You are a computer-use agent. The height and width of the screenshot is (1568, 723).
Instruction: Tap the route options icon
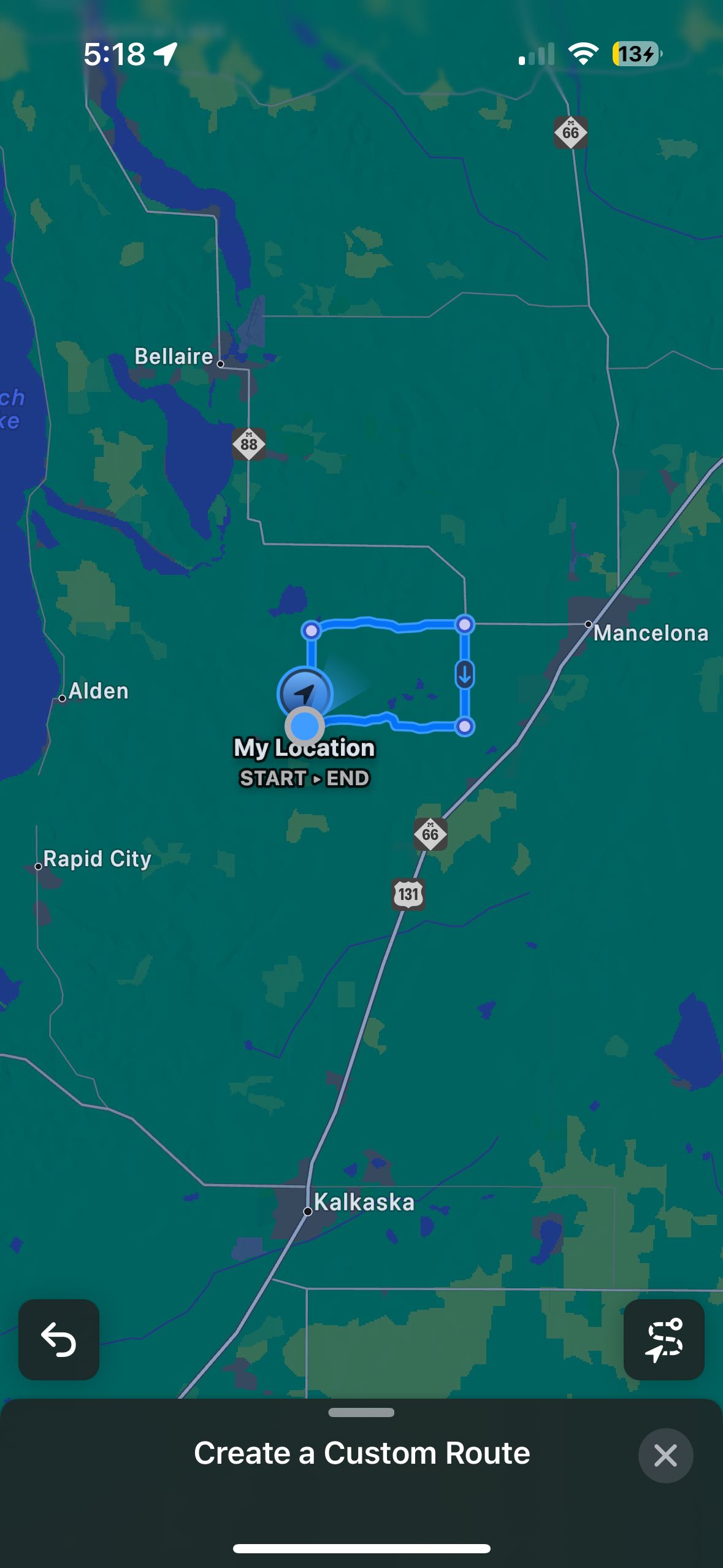[664, 1340]
